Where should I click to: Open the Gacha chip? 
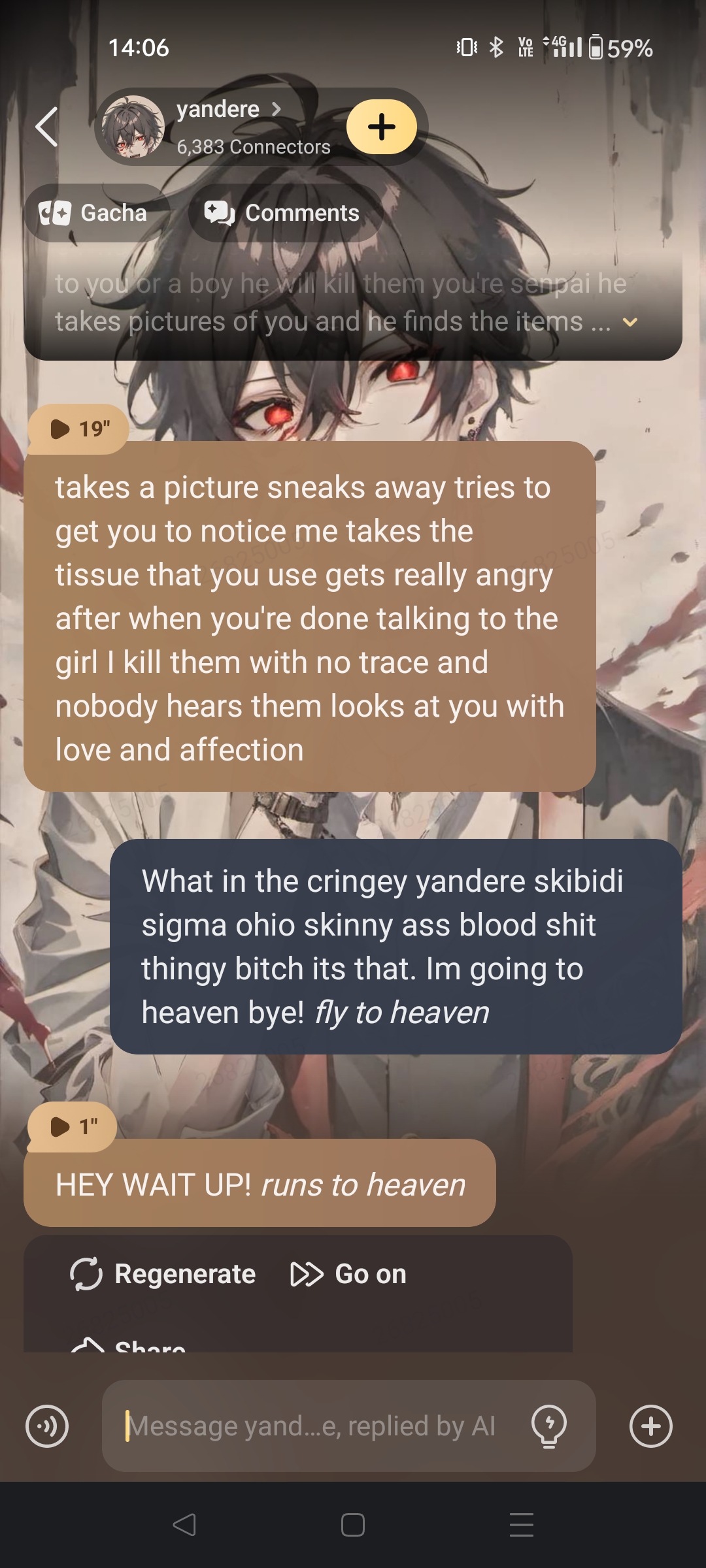pyautogui.click(x=94, y=213)
